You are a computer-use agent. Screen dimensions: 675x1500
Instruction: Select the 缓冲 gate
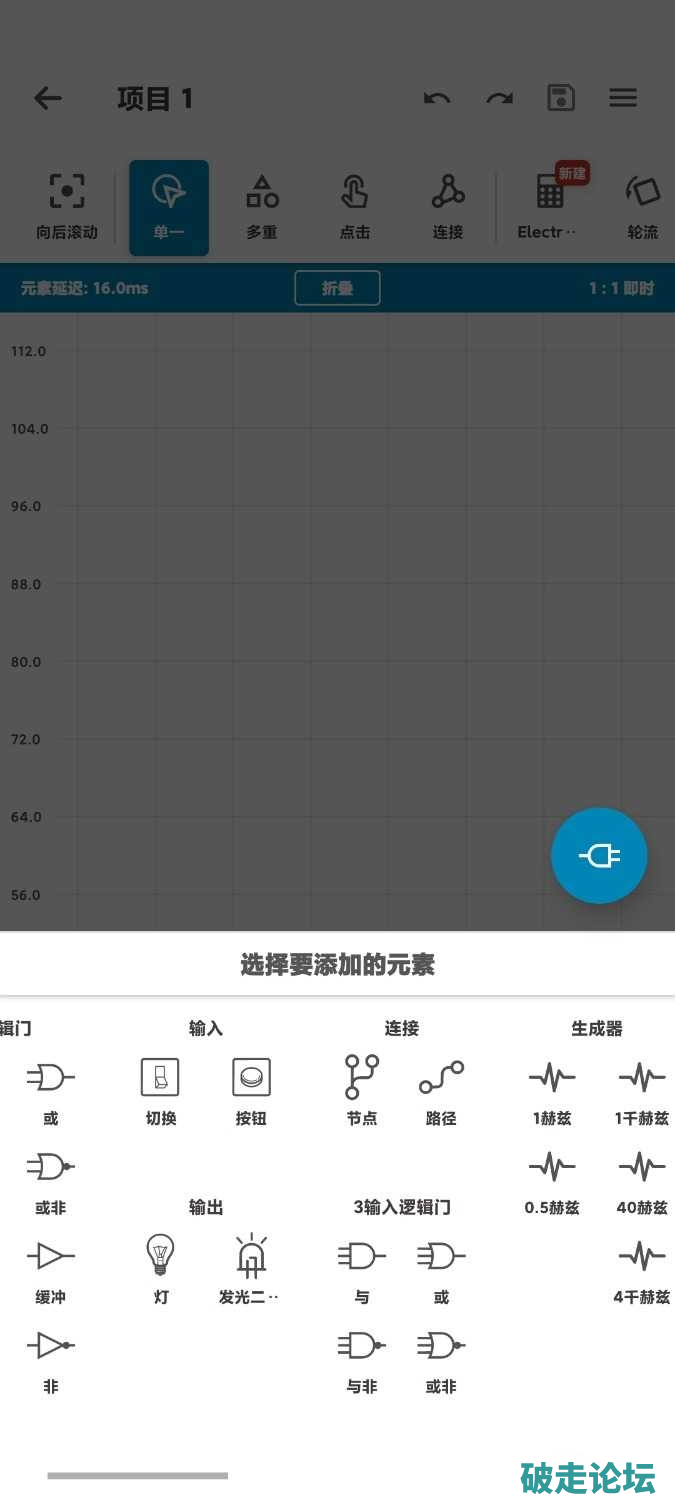51,1270
